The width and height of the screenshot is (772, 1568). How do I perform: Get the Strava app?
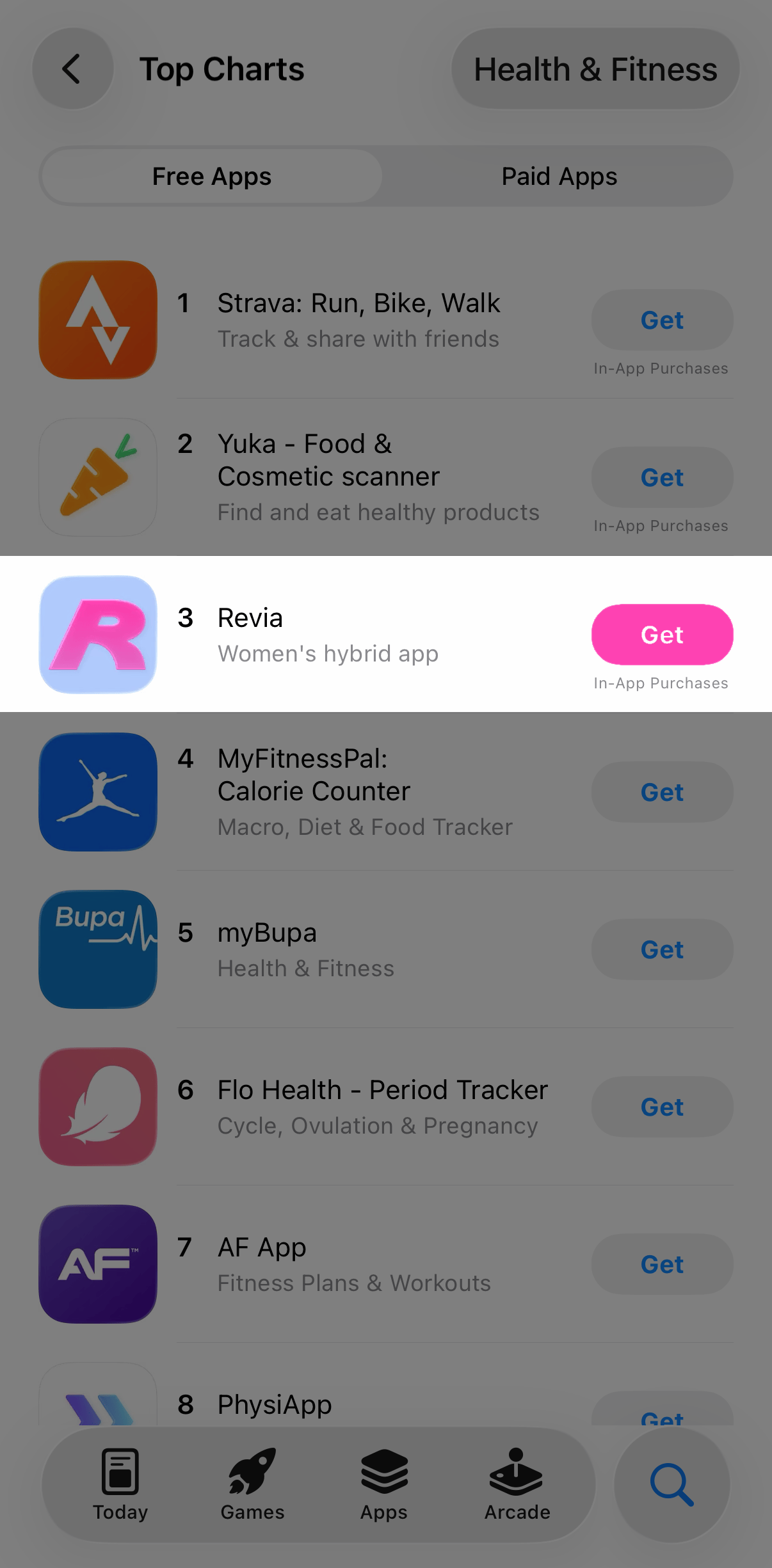[662, 320]
